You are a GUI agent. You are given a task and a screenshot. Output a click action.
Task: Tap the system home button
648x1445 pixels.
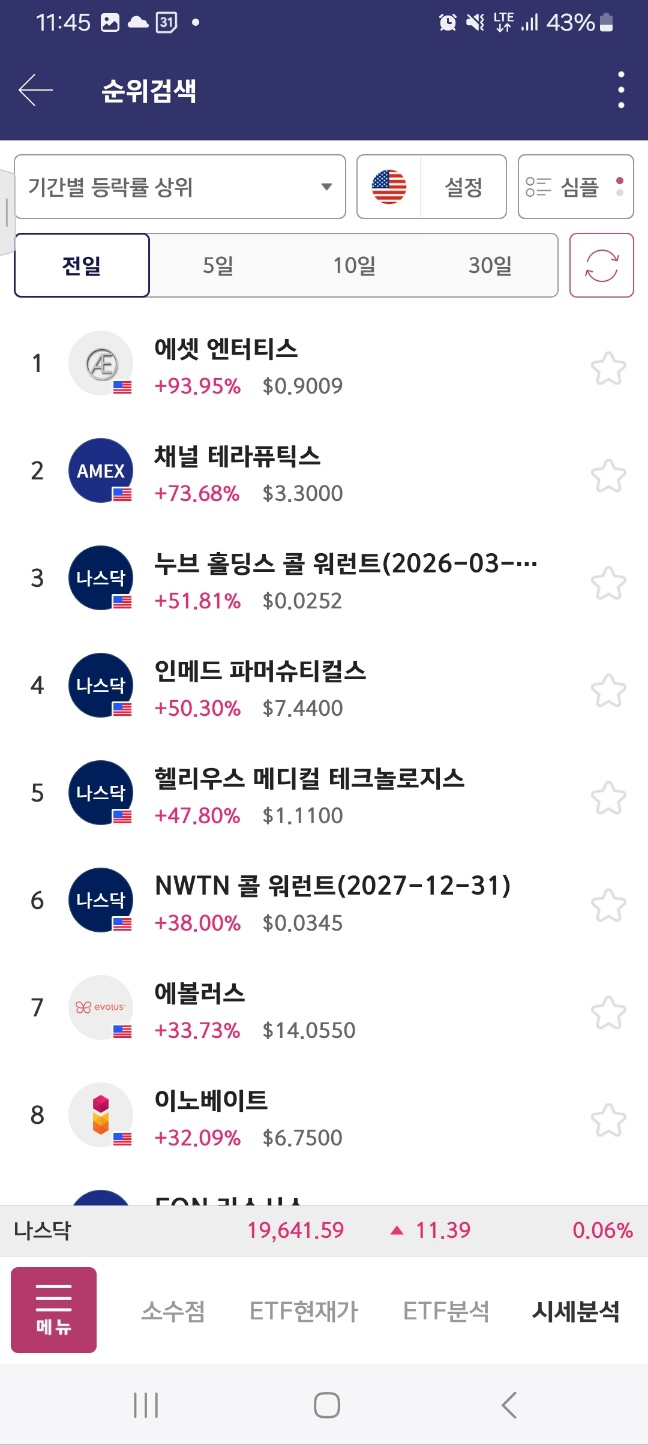[326, 1405]
